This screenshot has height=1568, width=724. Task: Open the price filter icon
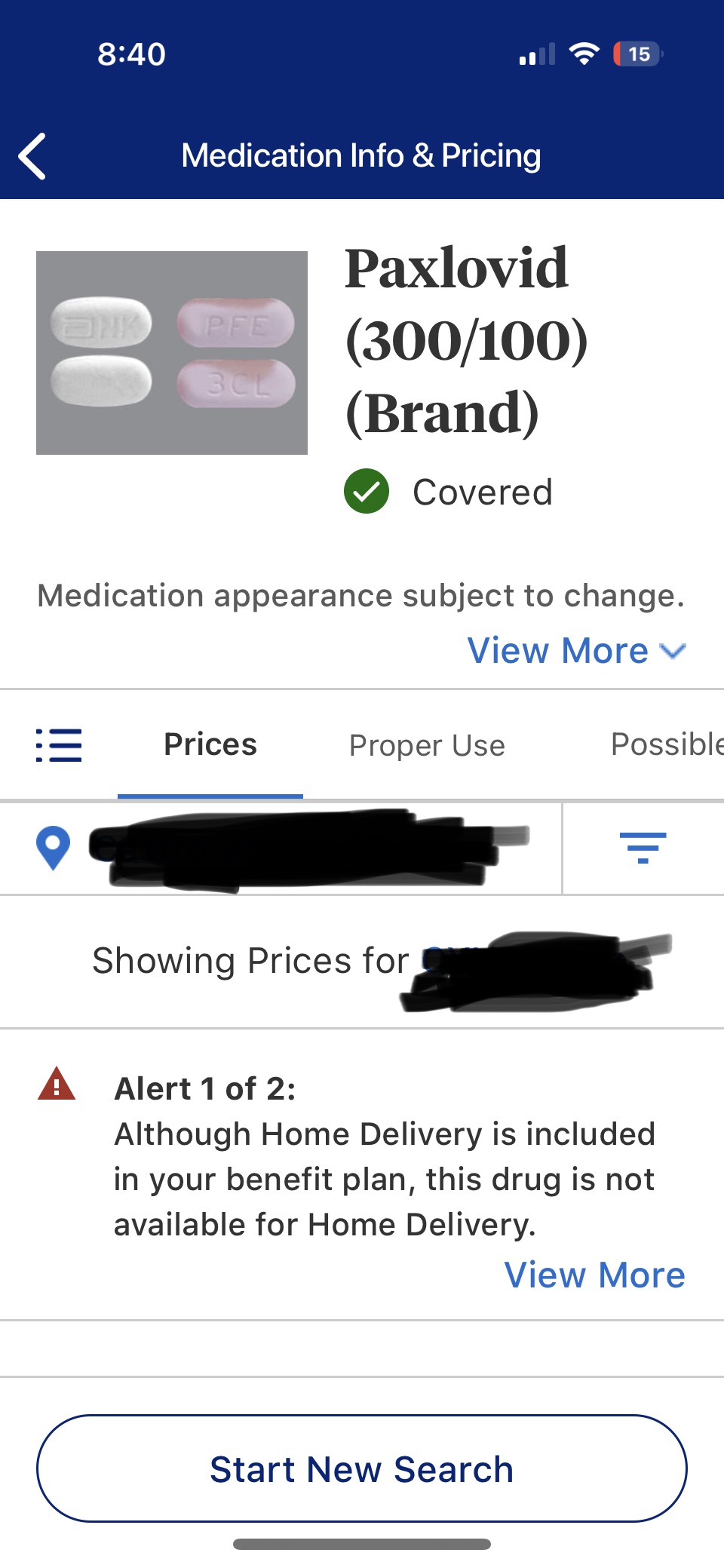(643, 848)
